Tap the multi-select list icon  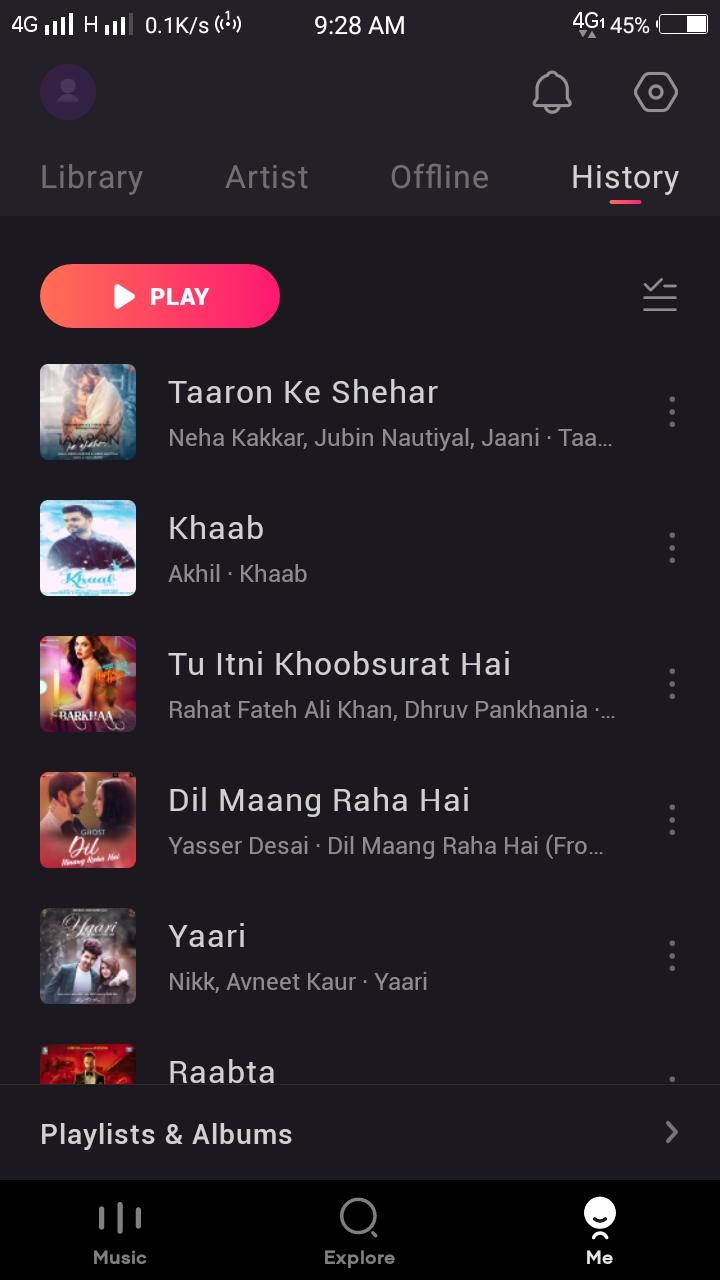(660, 296)
